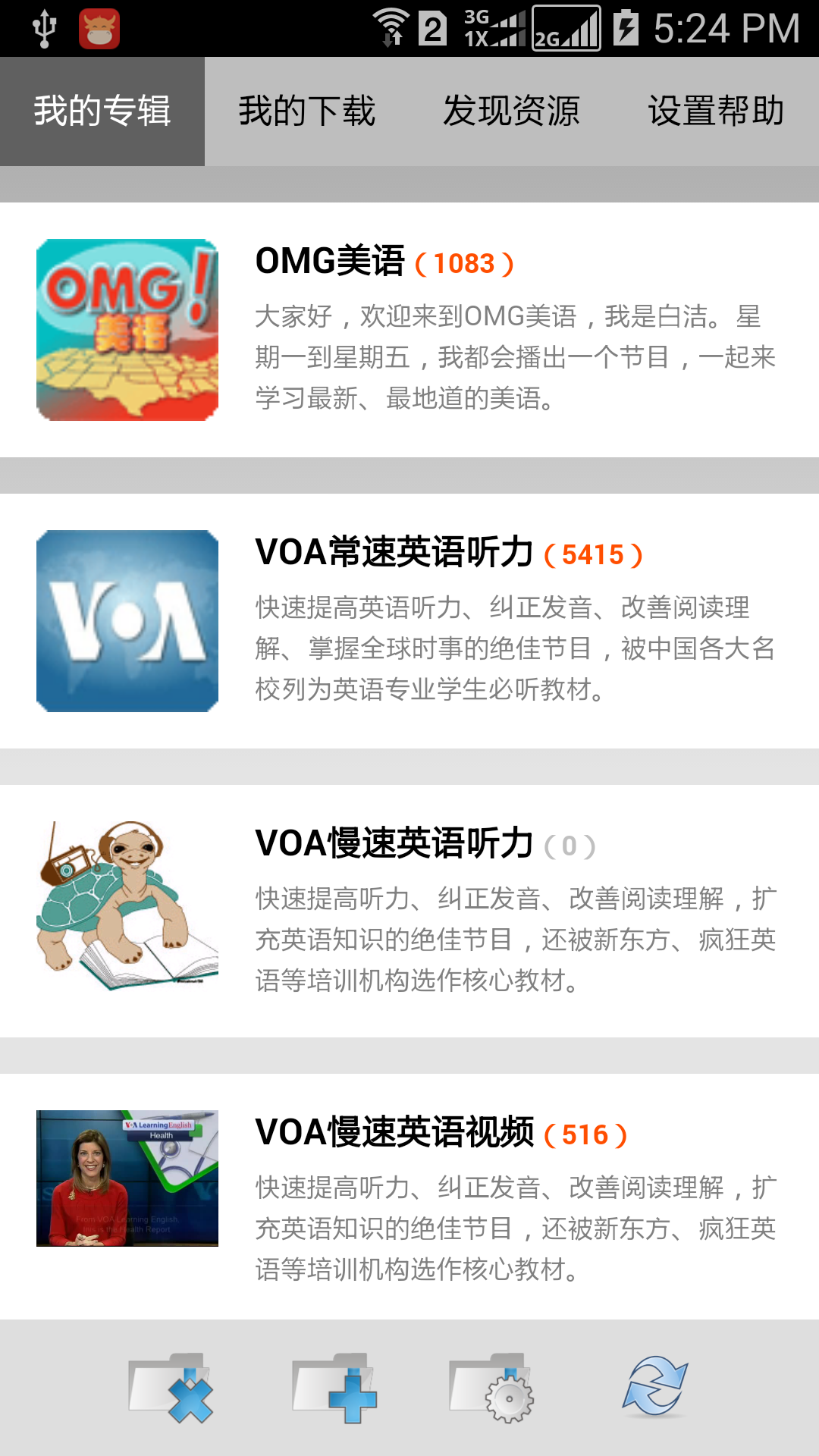Open the 发现资源 tab
Viewport: 819px width, 1456px height.
click(x=512, y=111)
